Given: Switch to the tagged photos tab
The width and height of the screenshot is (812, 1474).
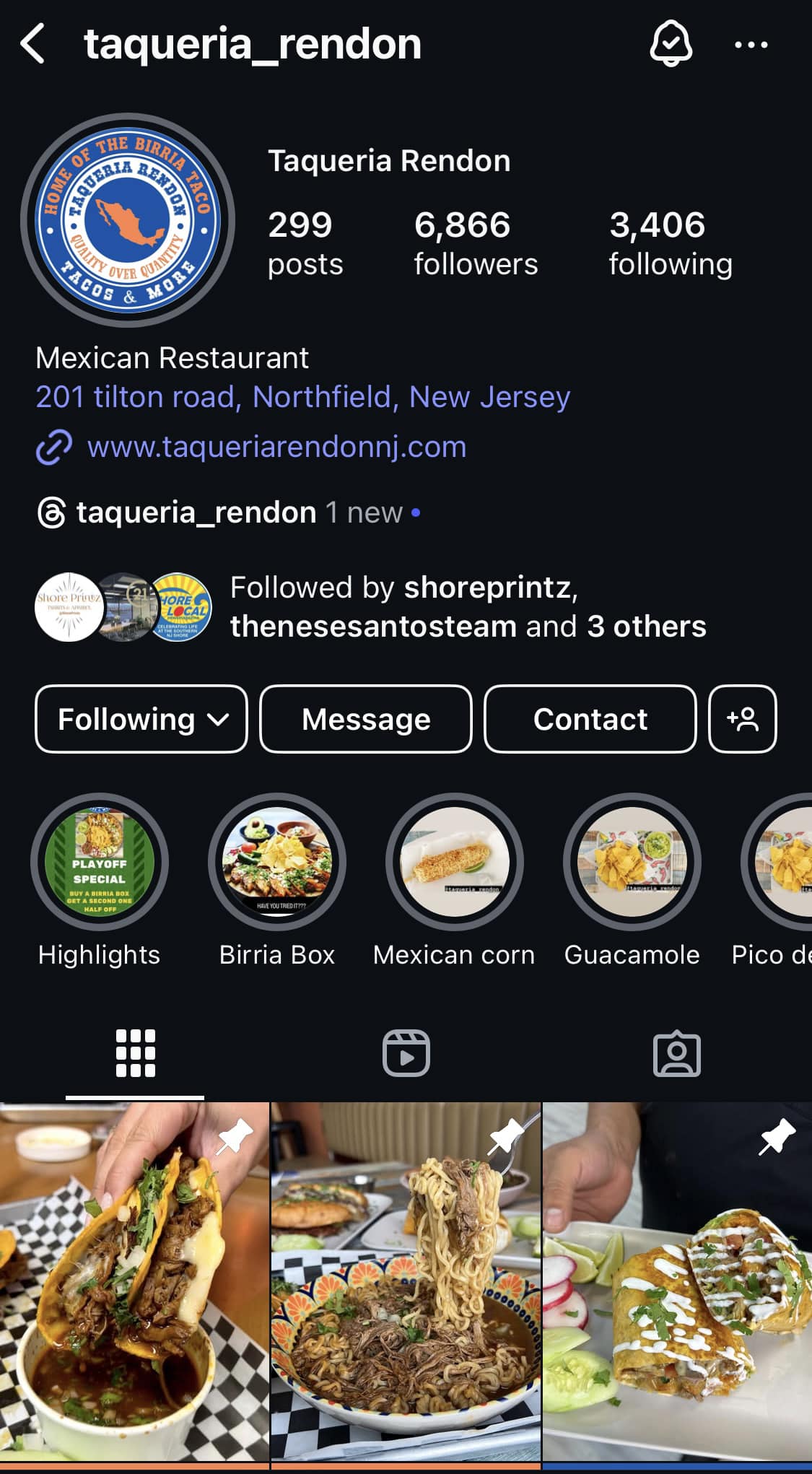Looking at the screenshot, I should pos(677,1053).
